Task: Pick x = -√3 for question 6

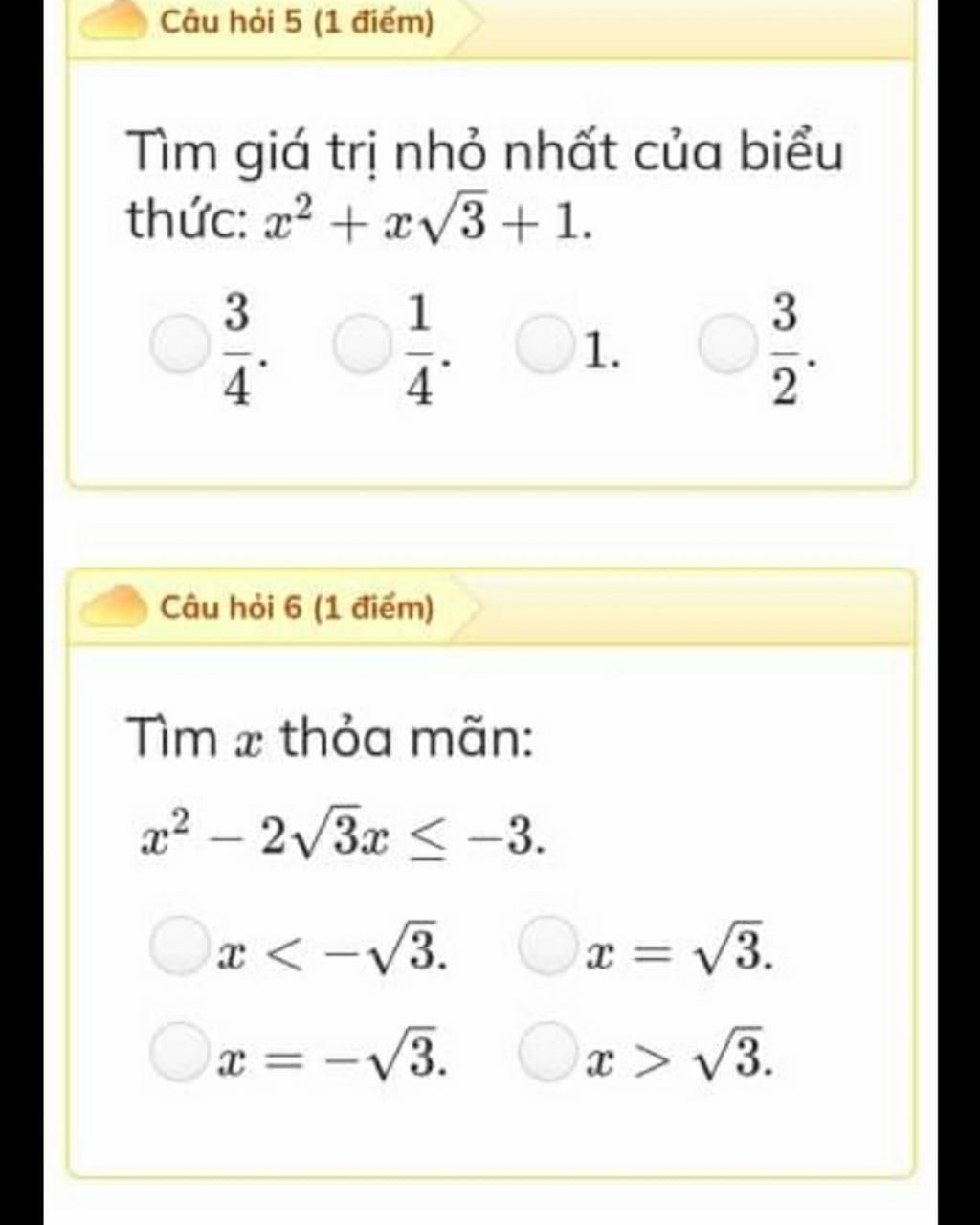Action: [x=180, y=1053]
